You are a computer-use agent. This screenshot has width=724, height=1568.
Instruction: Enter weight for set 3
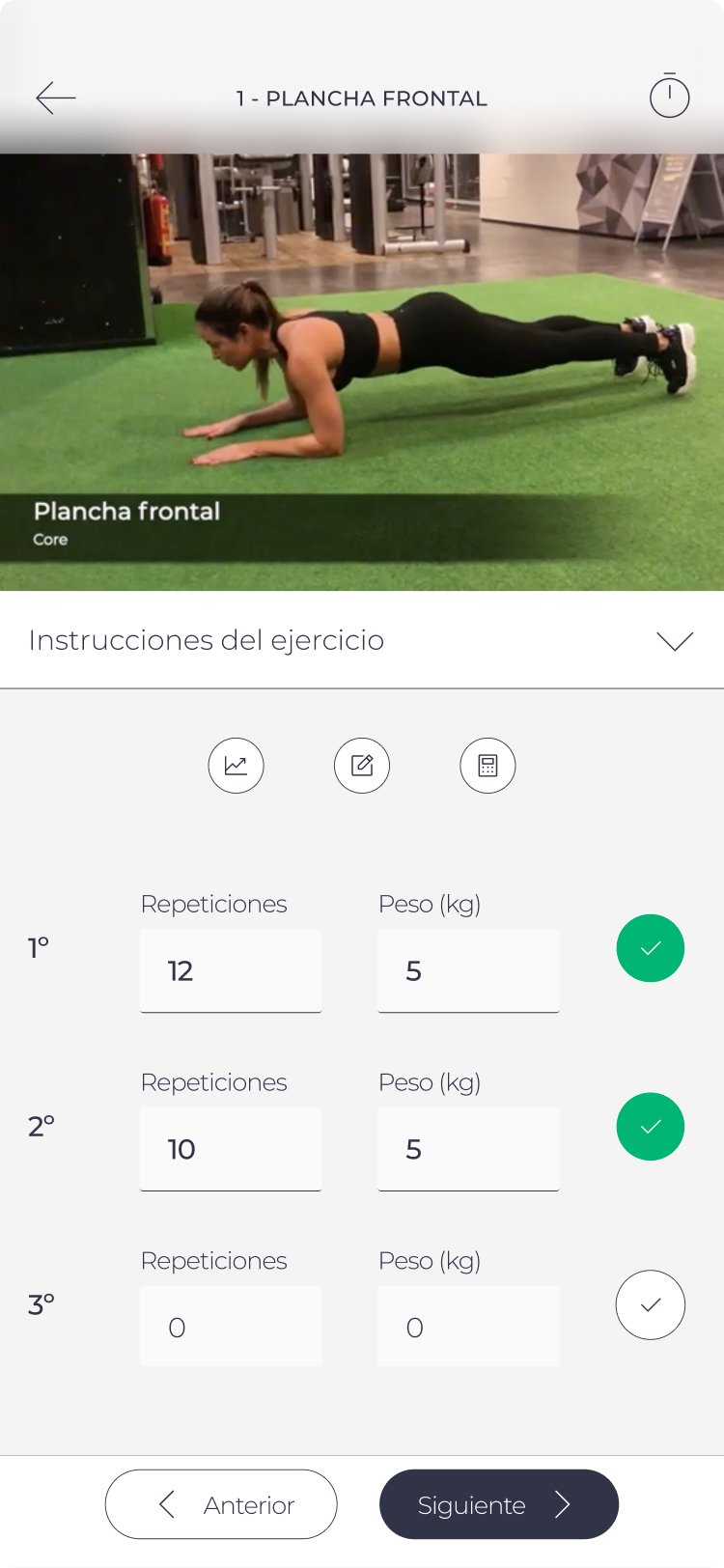(468, 1327)
